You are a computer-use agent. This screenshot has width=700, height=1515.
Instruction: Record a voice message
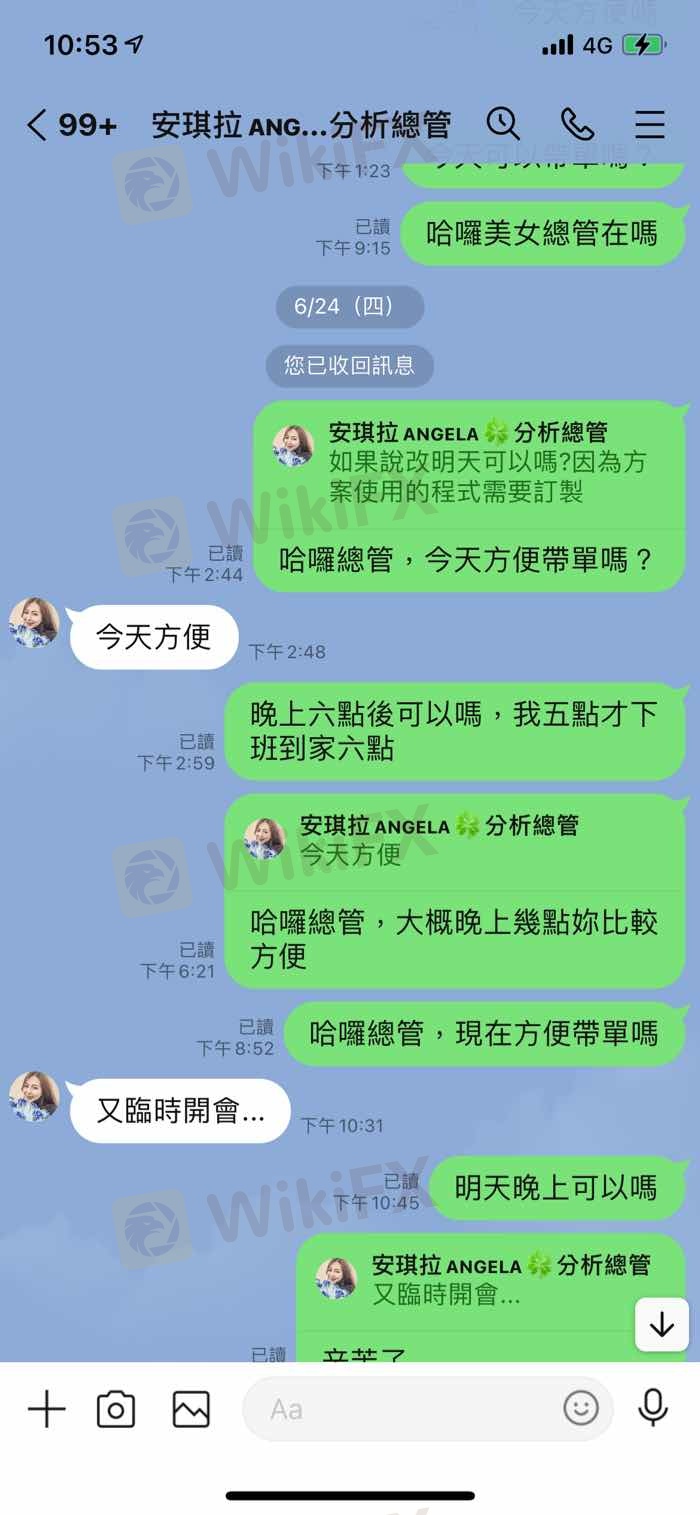coord(653,1409)
